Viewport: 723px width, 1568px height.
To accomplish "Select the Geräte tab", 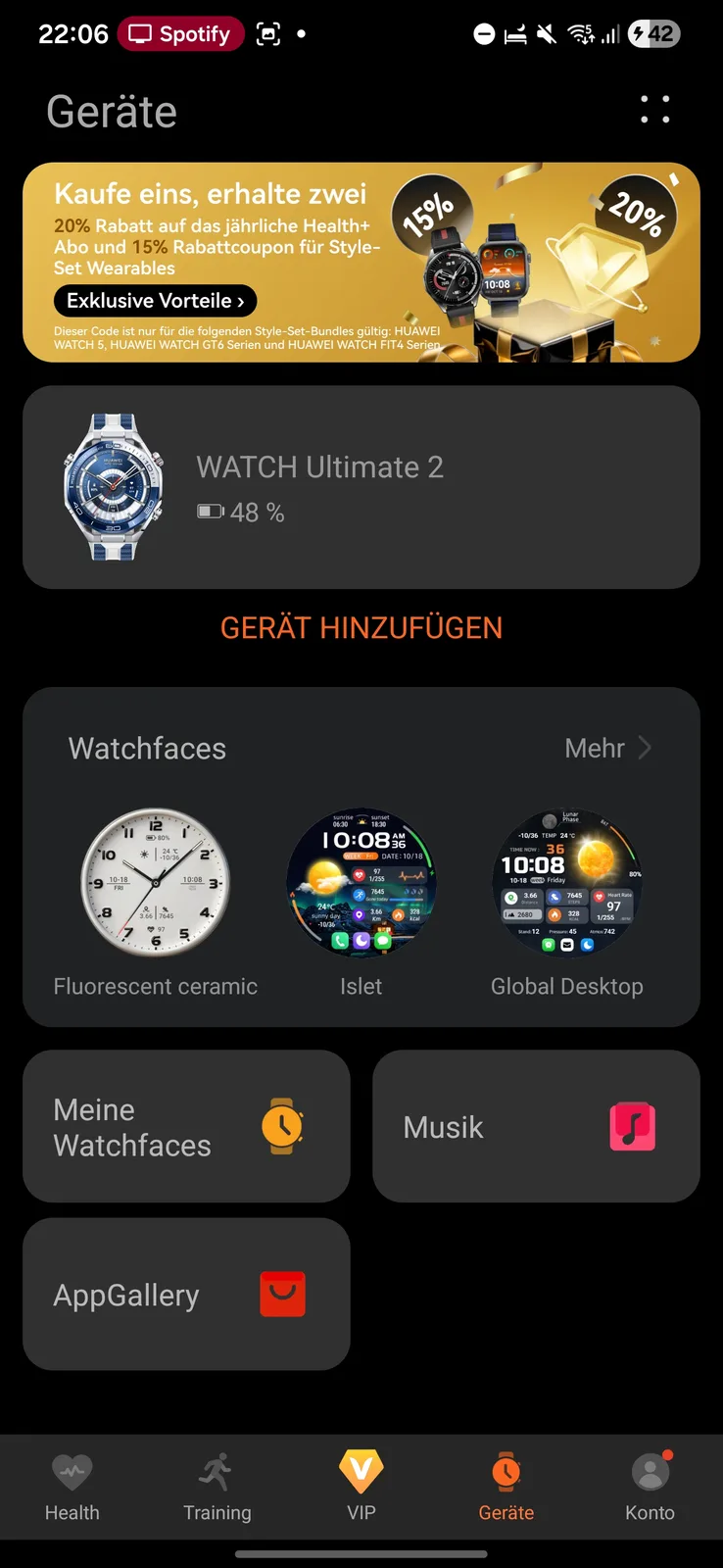I will point(506,1487).
